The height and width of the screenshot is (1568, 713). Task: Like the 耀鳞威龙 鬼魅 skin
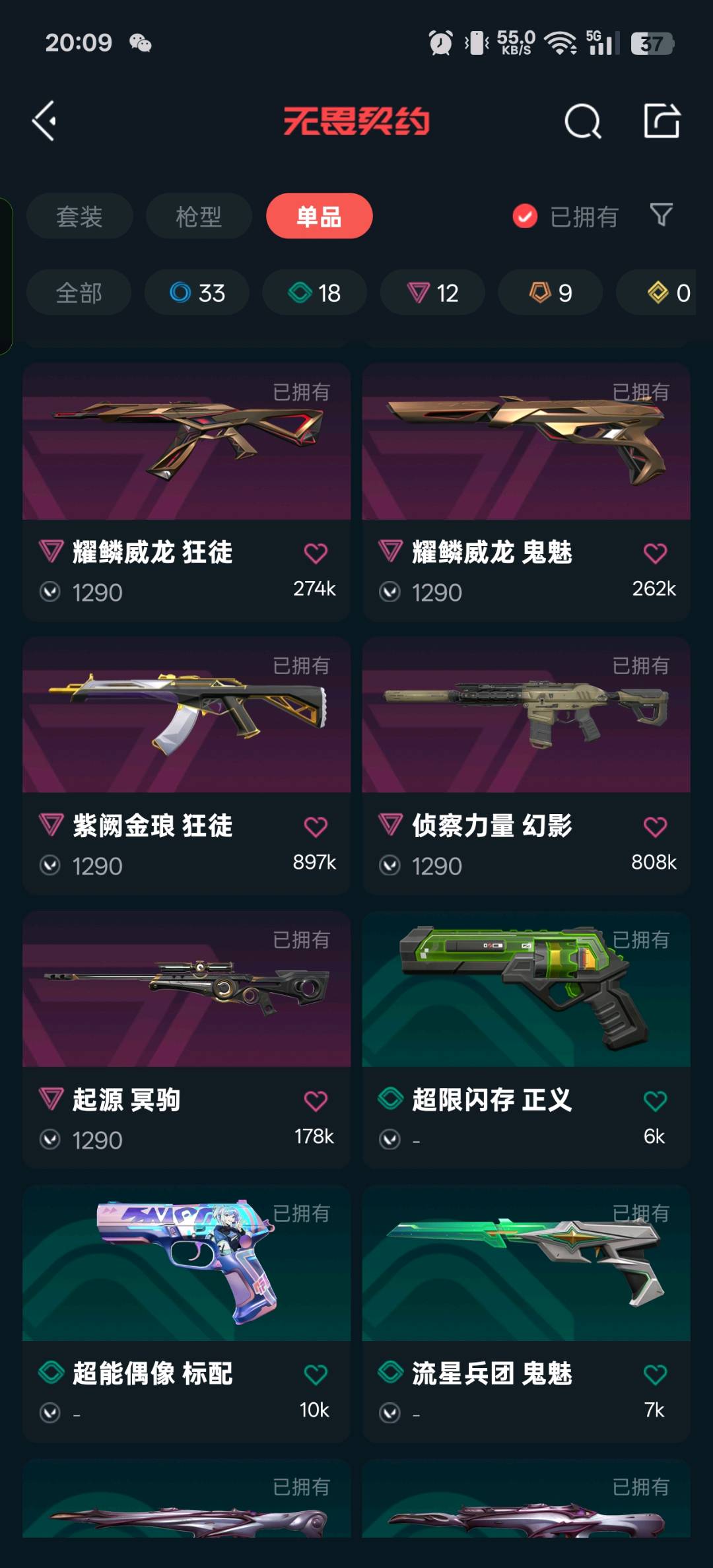point(655,553)
